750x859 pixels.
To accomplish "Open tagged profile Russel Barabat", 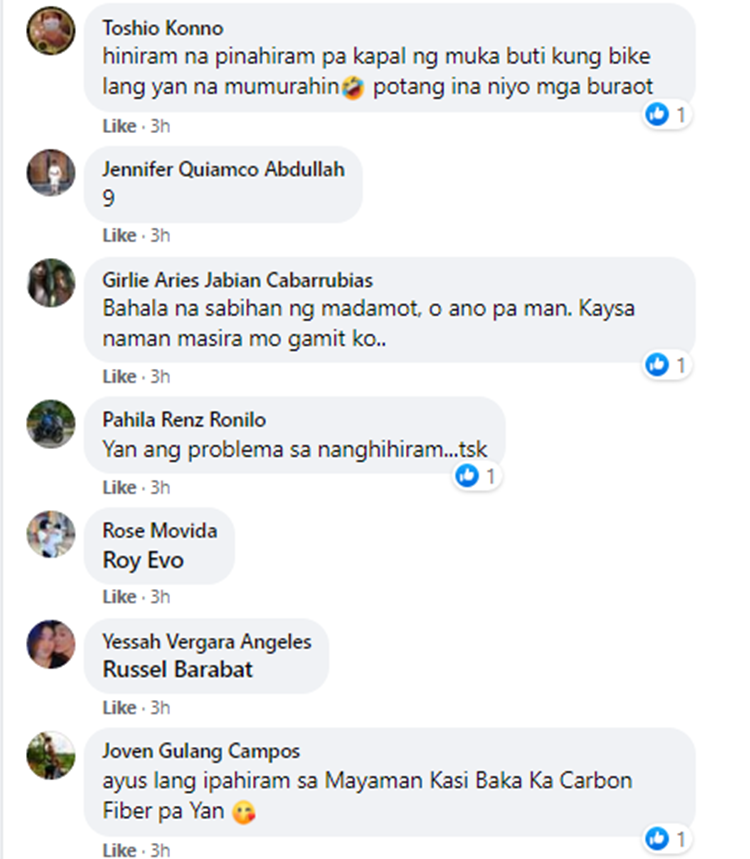I will (x=177, y=670).
